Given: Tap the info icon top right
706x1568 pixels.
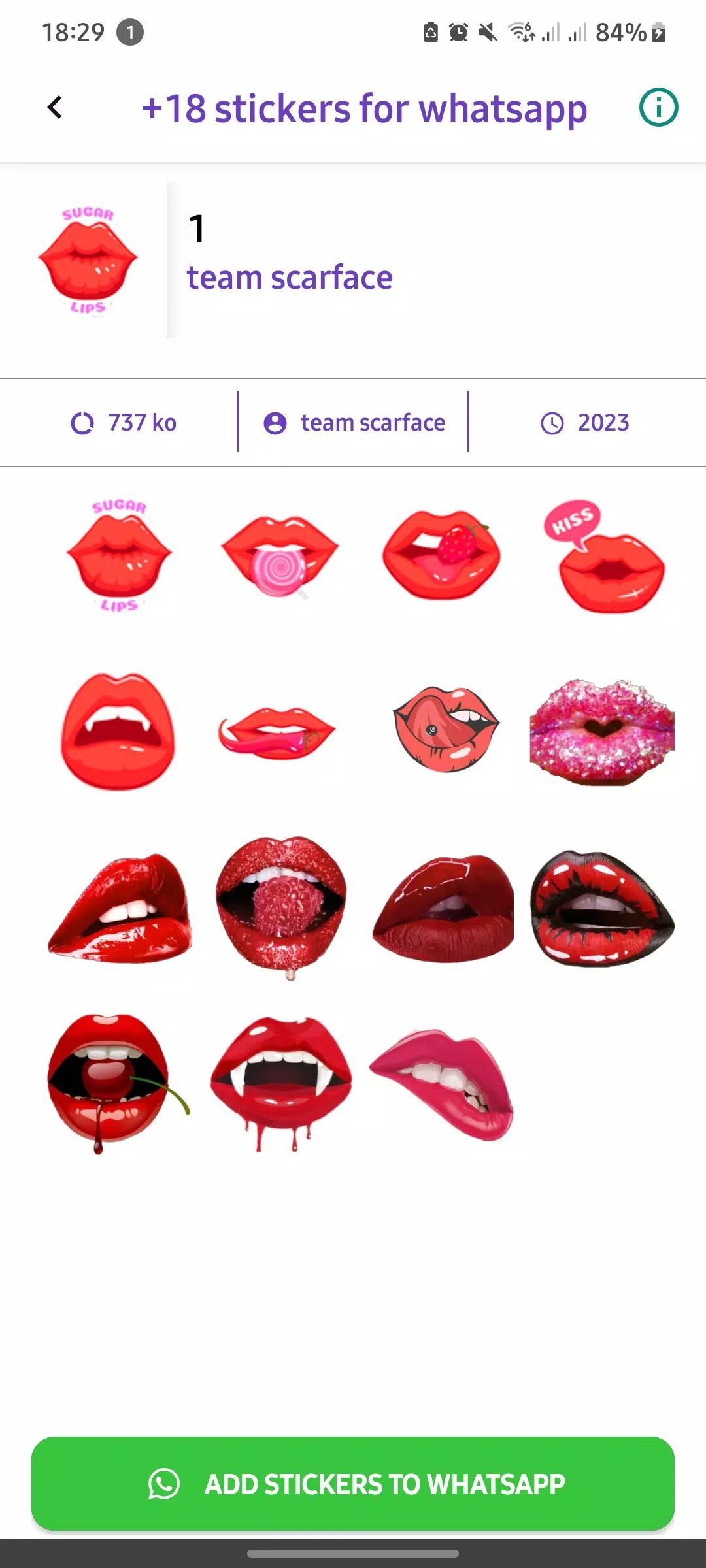Looking at the screenshot, I should [658, 108].
